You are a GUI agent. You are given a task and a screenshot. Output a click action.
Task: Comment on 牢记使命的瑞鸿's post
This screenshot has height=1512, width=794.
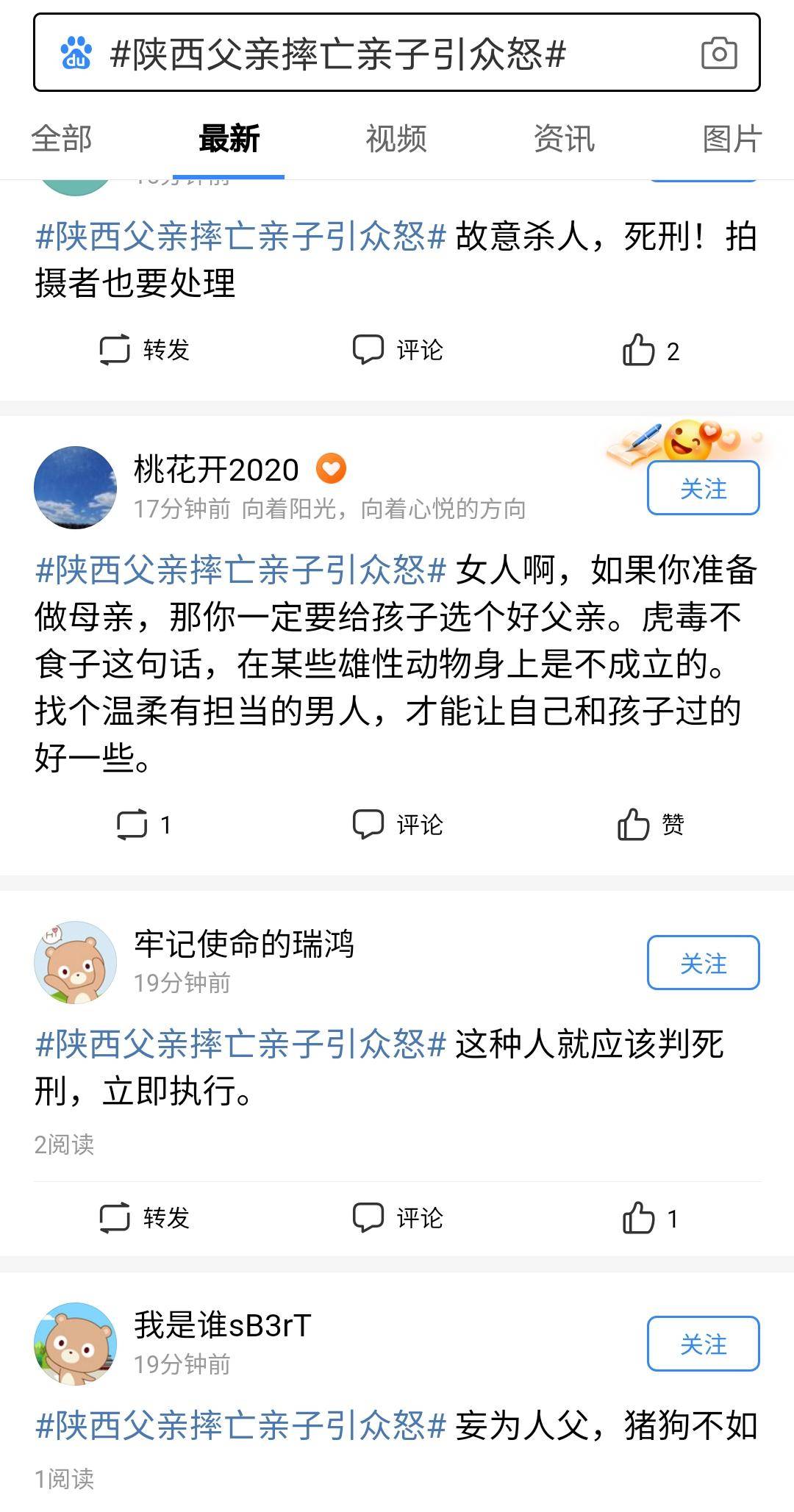[x=398, y=1218]
